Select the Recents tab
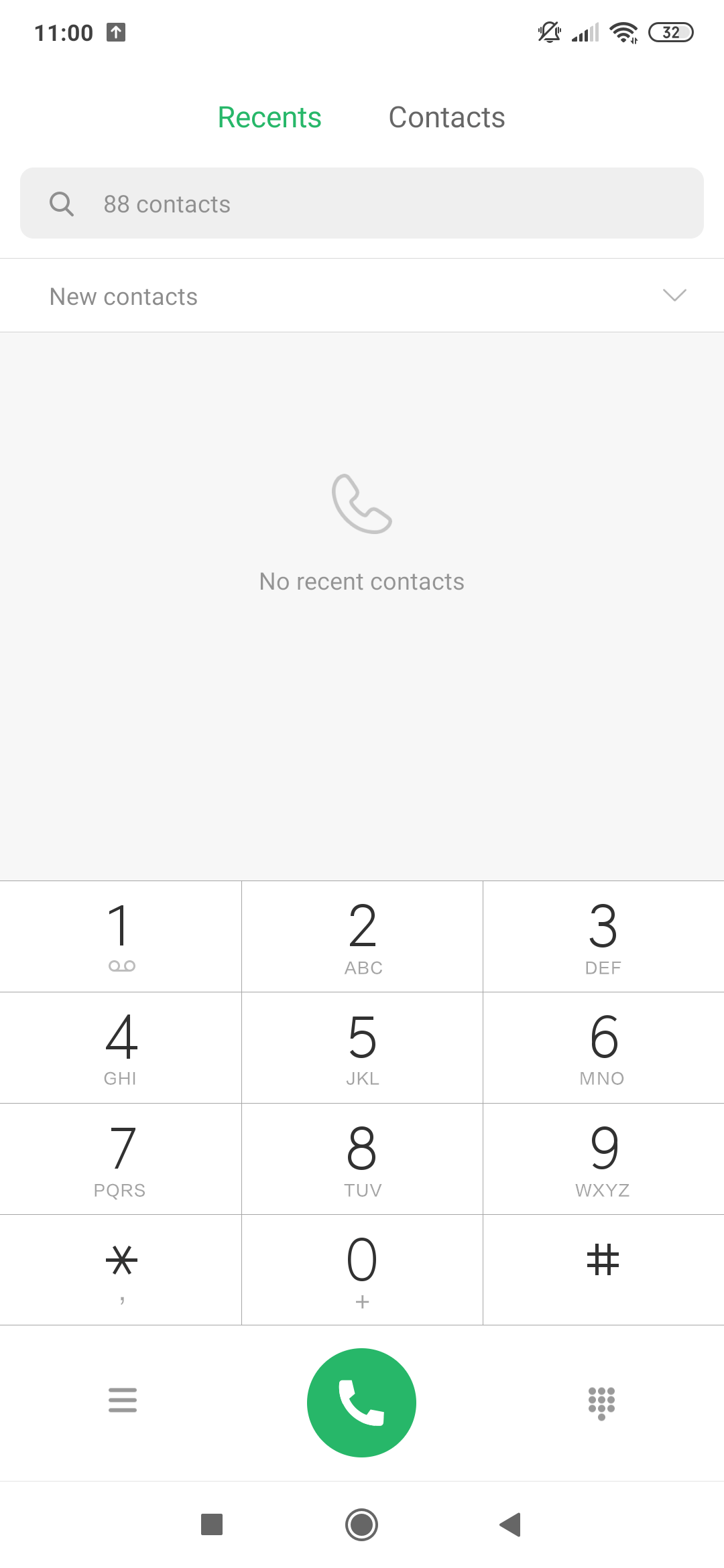This screenshot has height=1568, width=724. 269,118
